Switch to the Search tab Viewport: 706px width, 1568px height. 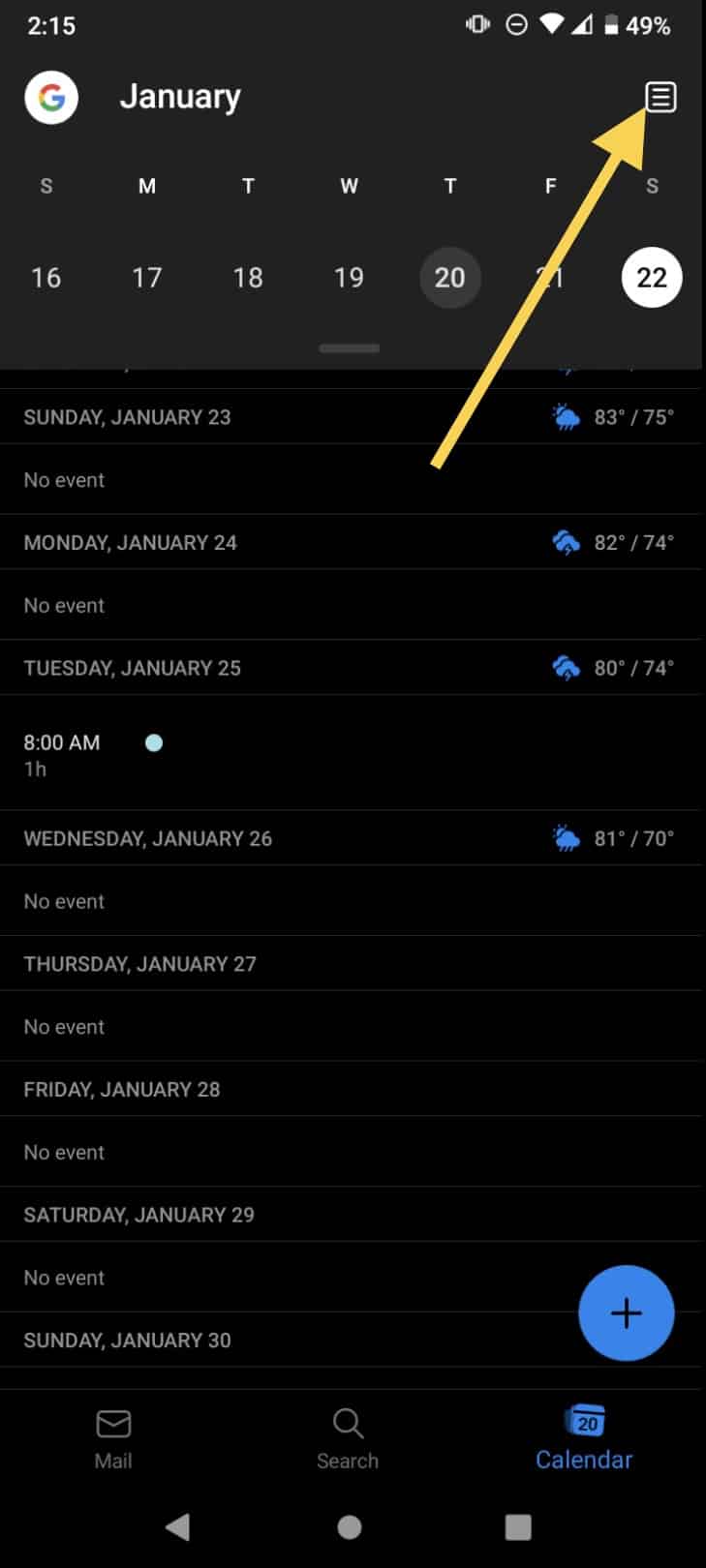pos(348,1438)
